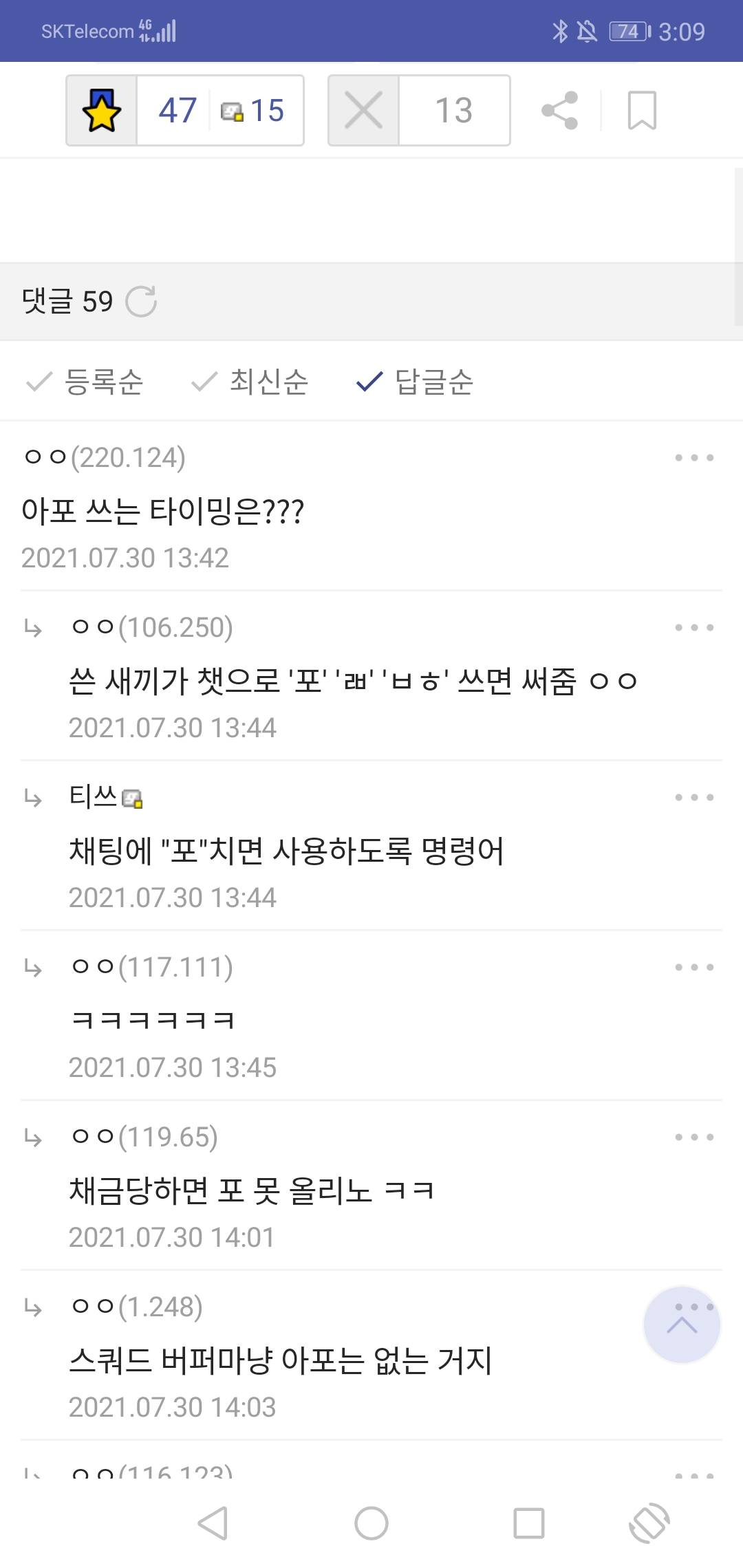743x1568 pixels.
Task: Open more options on 티쓰's reply
Action: point(693,797)
